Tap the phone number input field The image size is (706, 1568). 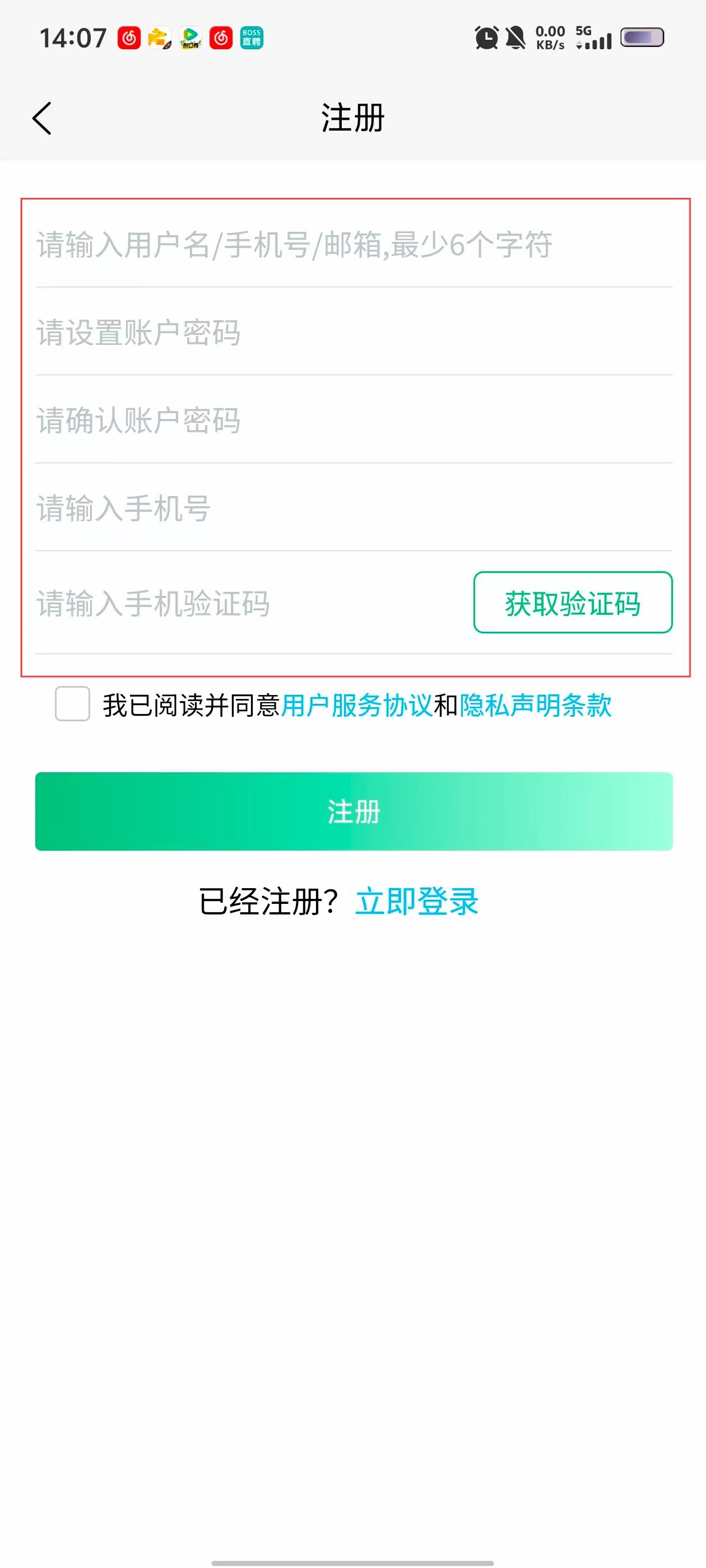tap(354, 508)
